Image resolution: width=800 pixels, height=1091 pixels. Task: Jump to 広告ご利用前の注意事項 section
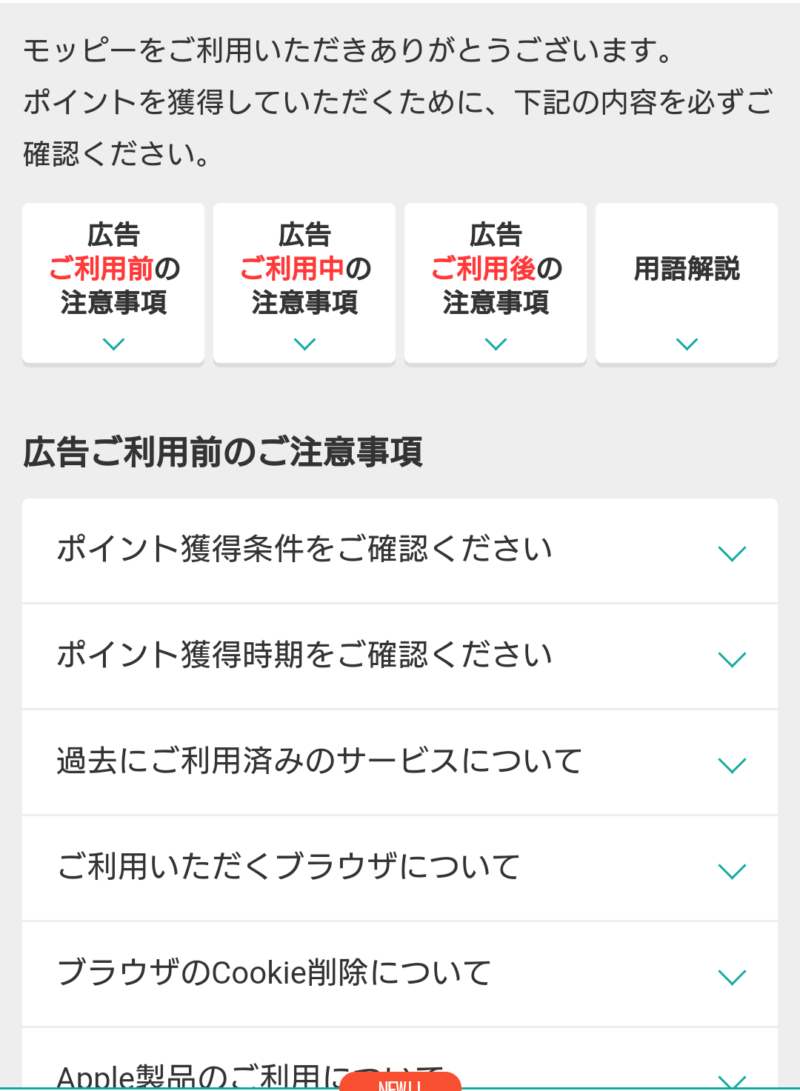click(x=113, y=283)
